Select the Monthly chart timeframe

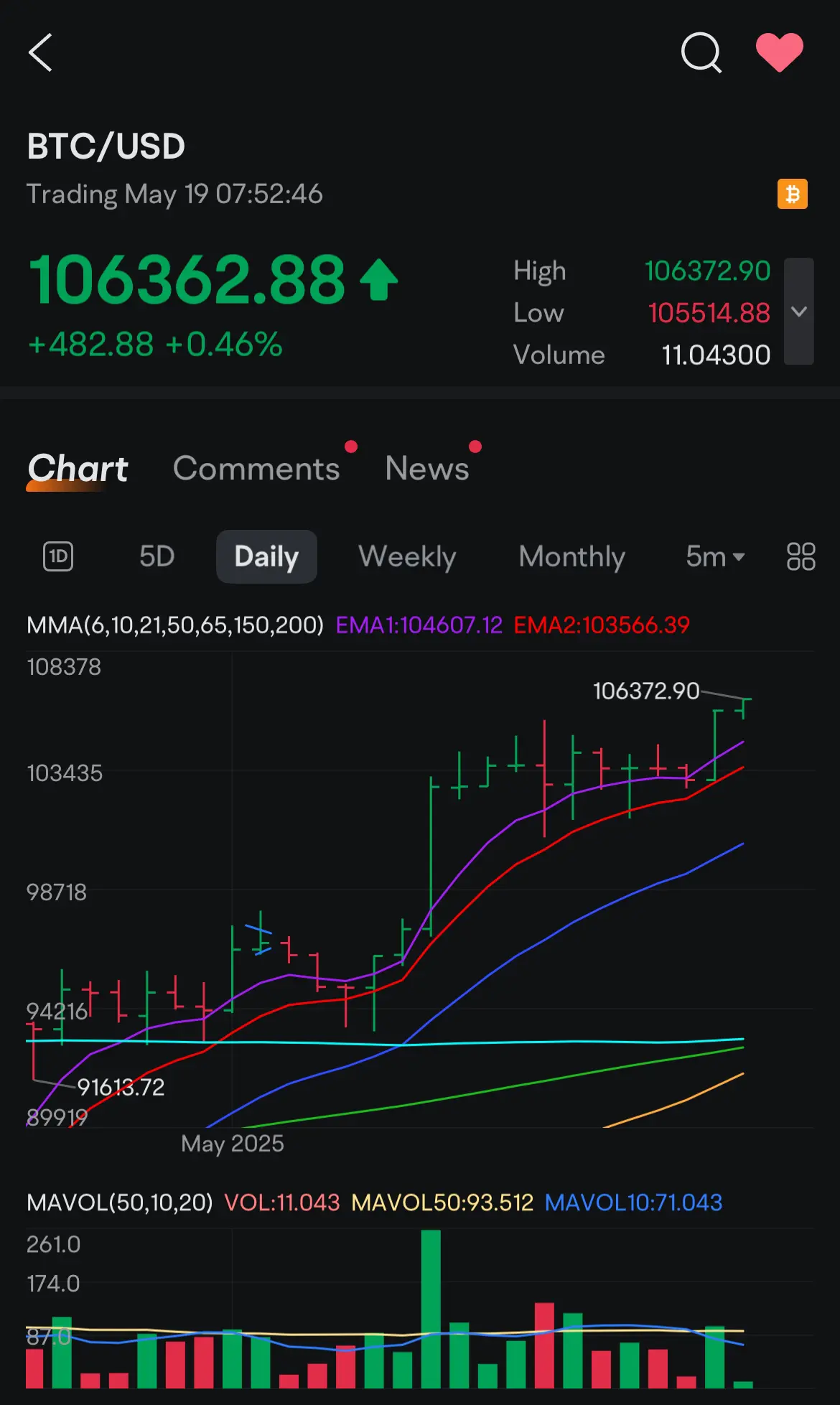click(571, 556)
